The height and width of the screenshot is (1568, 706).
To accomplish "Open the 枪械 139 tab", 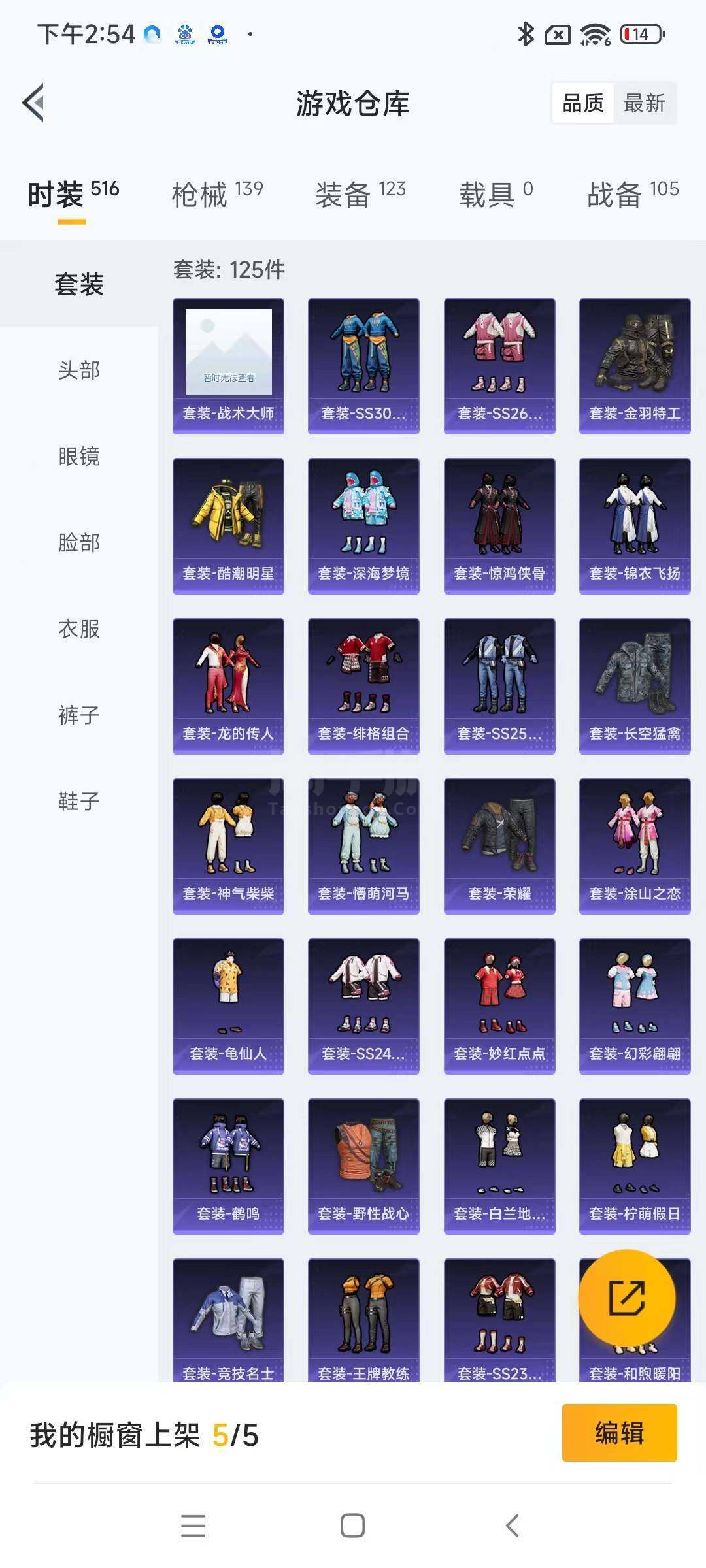I will pos(217,194).
